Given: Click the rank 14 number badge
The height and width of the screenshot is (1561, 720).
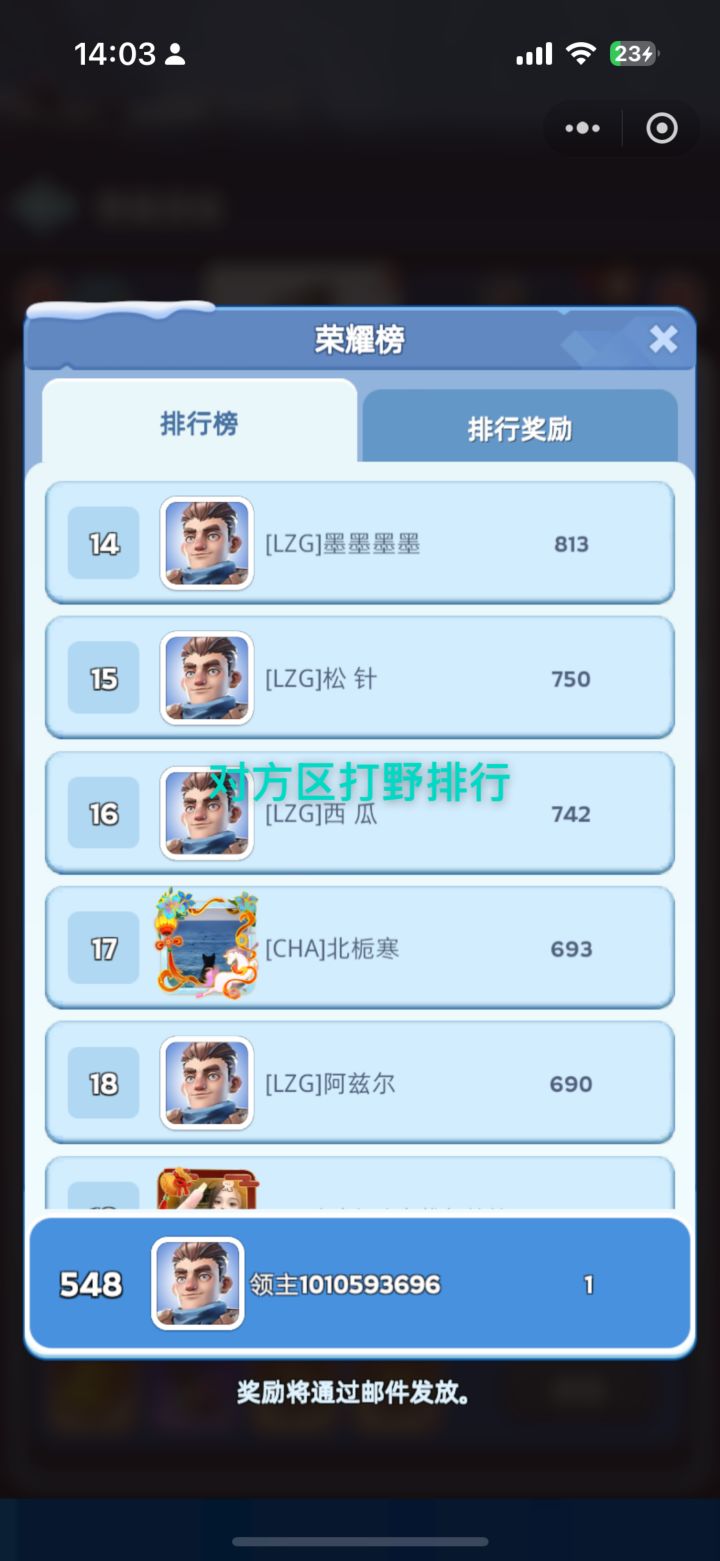Looking at the screenshot, I should [x=102, y=543].
